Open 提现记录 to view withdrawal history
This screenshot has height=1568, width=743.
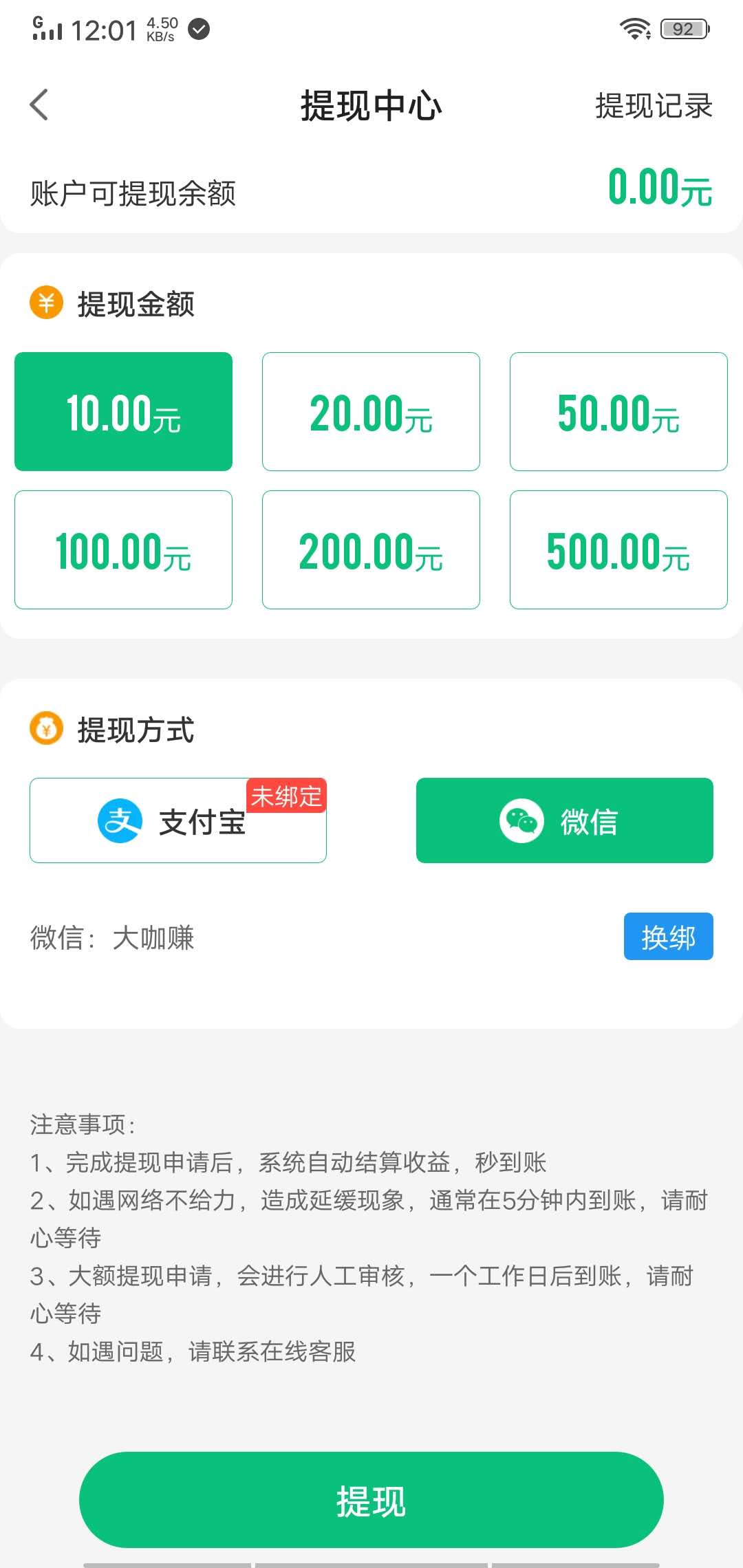pos(652,105)
